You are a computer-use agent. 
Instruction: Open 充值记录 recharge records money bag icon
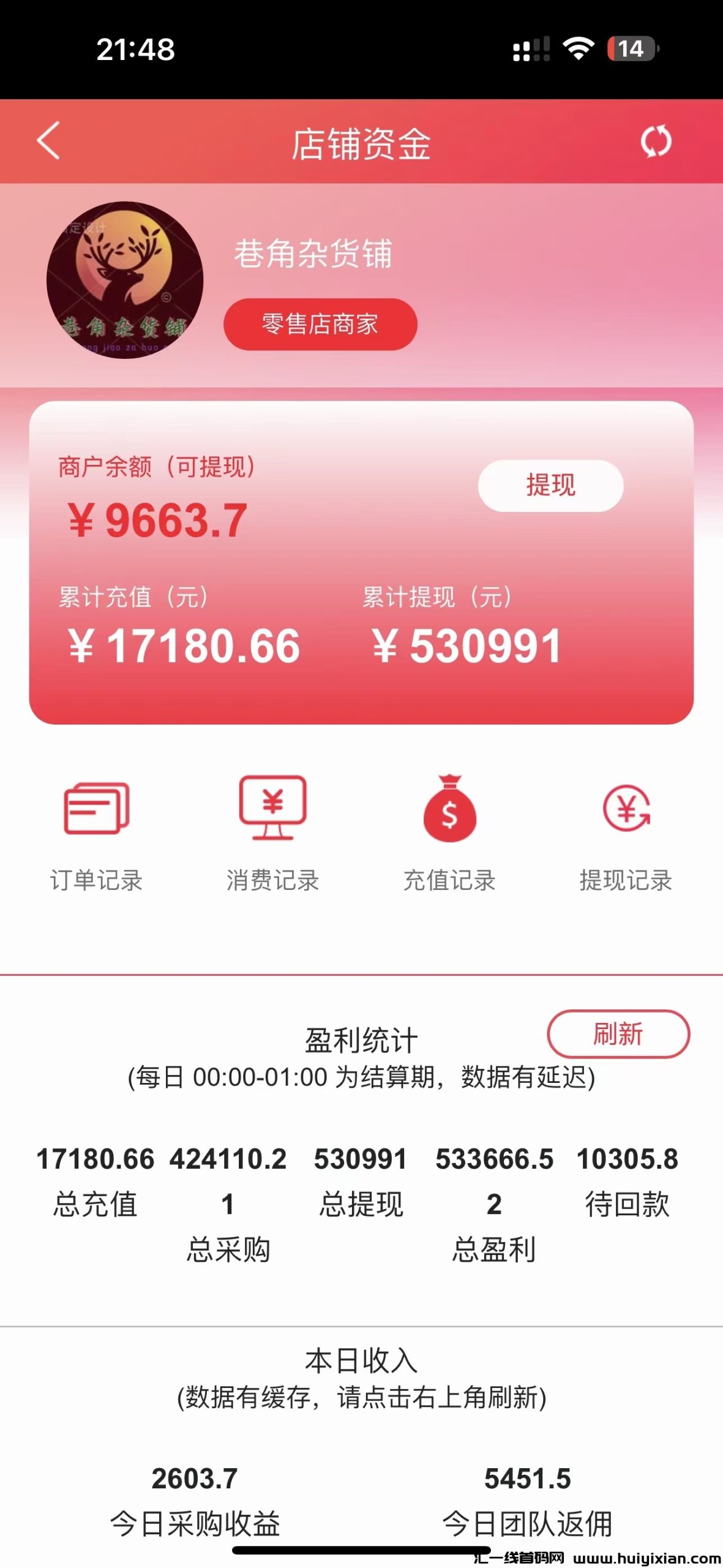451,812
